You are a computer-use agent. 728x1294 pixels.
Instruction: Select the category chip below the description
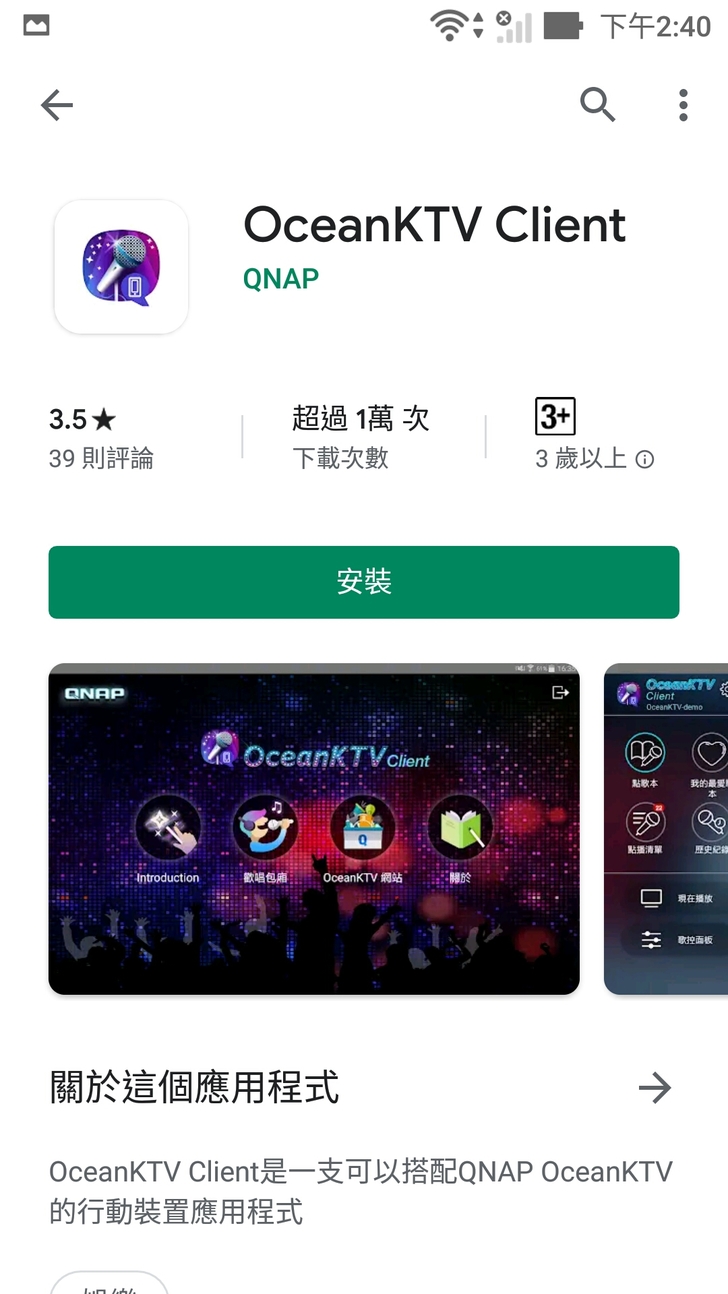point(109,1284)
